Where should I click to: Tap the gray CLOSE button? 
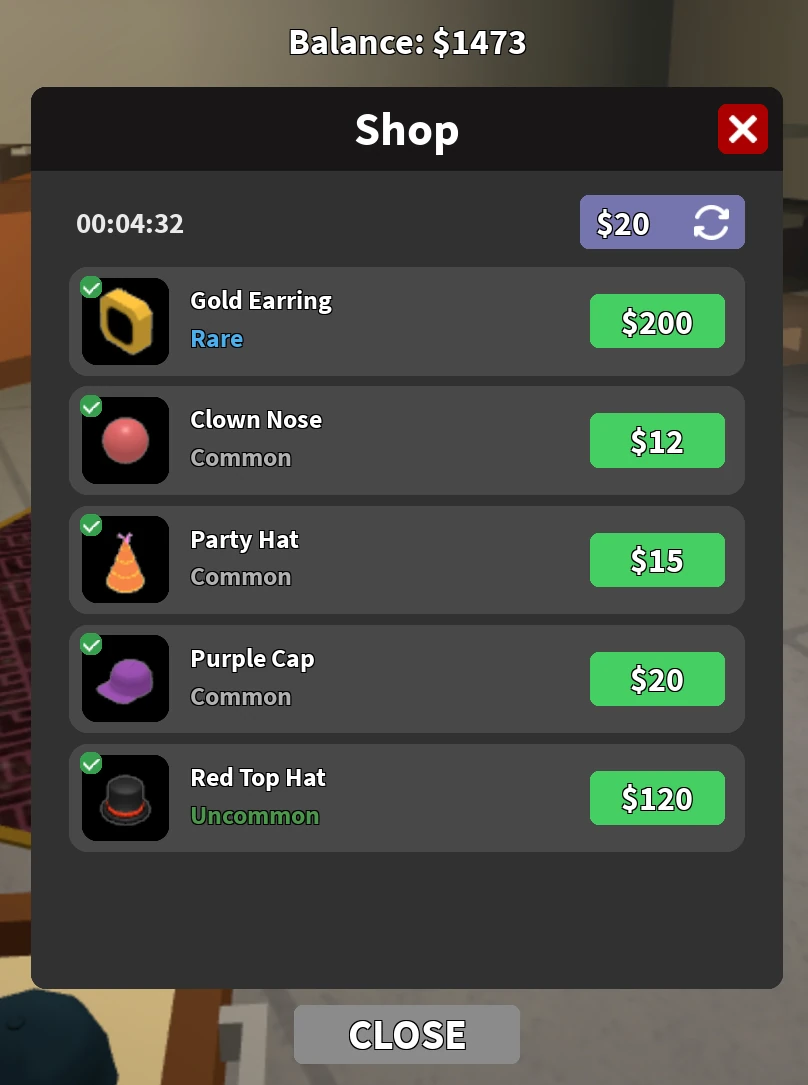coord(407,1034)
